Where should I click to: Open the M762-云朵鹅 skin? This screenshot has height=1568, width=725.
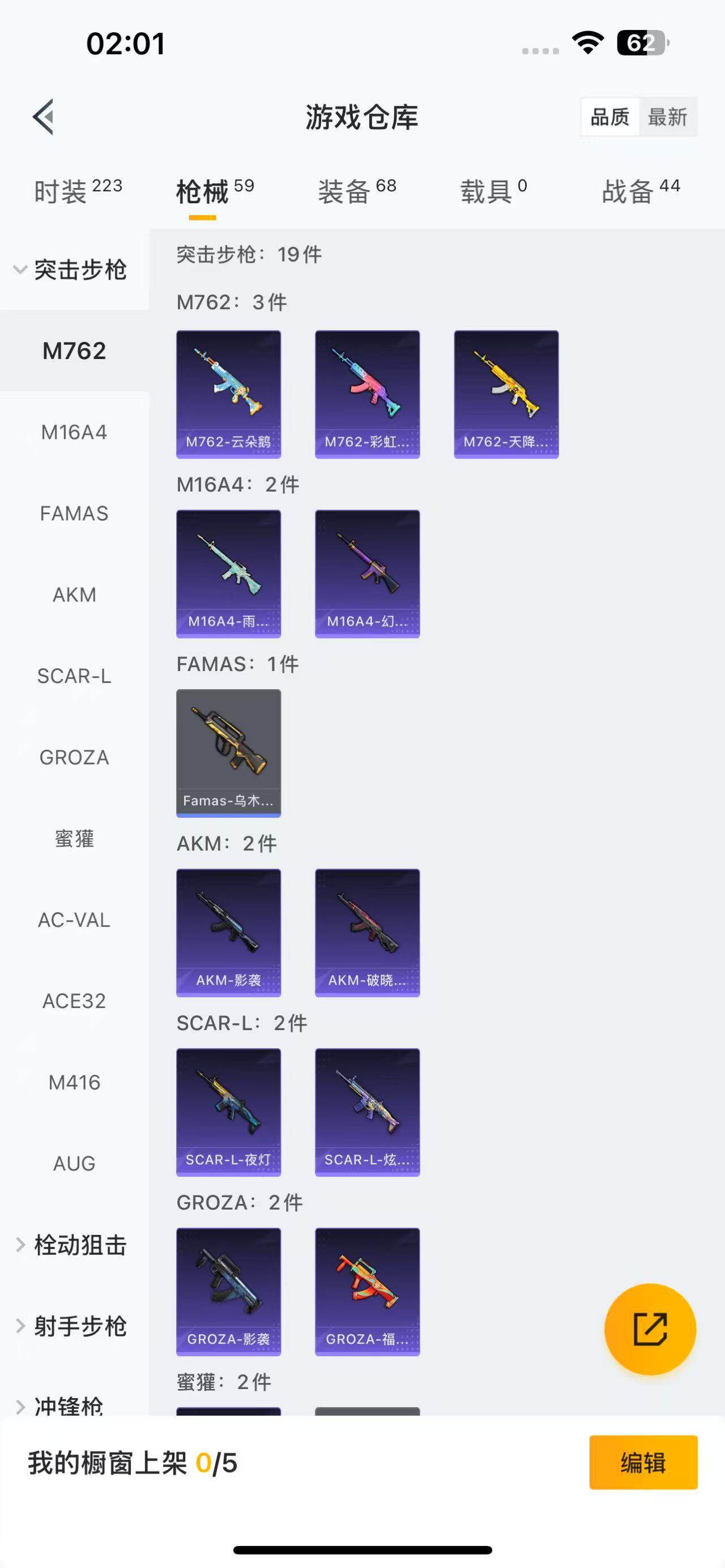tap(228, 394)
